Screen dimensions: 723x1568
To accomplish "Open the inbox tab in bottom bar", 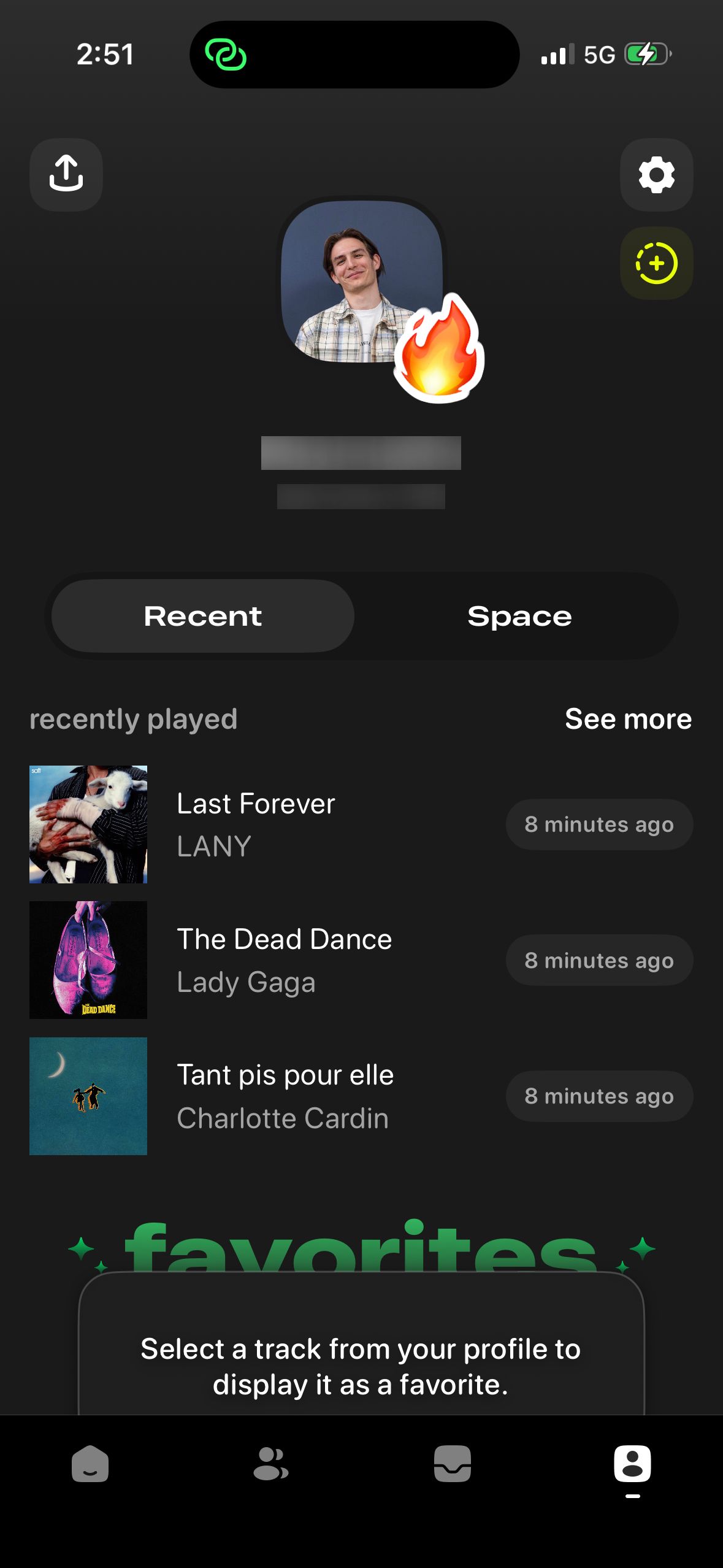I will click(452, 1464).
